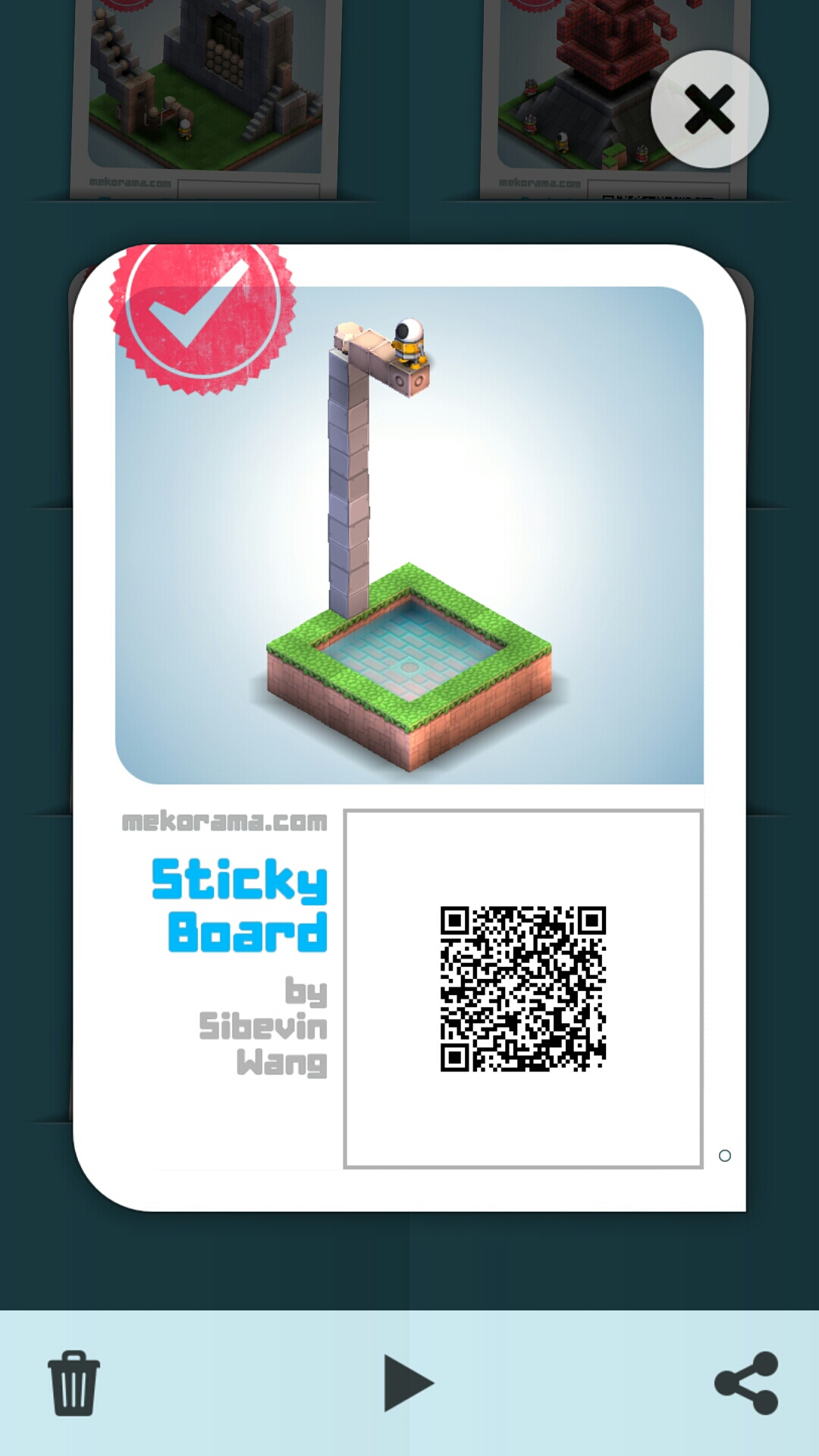Open the Sticky Board level card
The width and height of the screenshot is (819, 1456).
coord(409,727)
